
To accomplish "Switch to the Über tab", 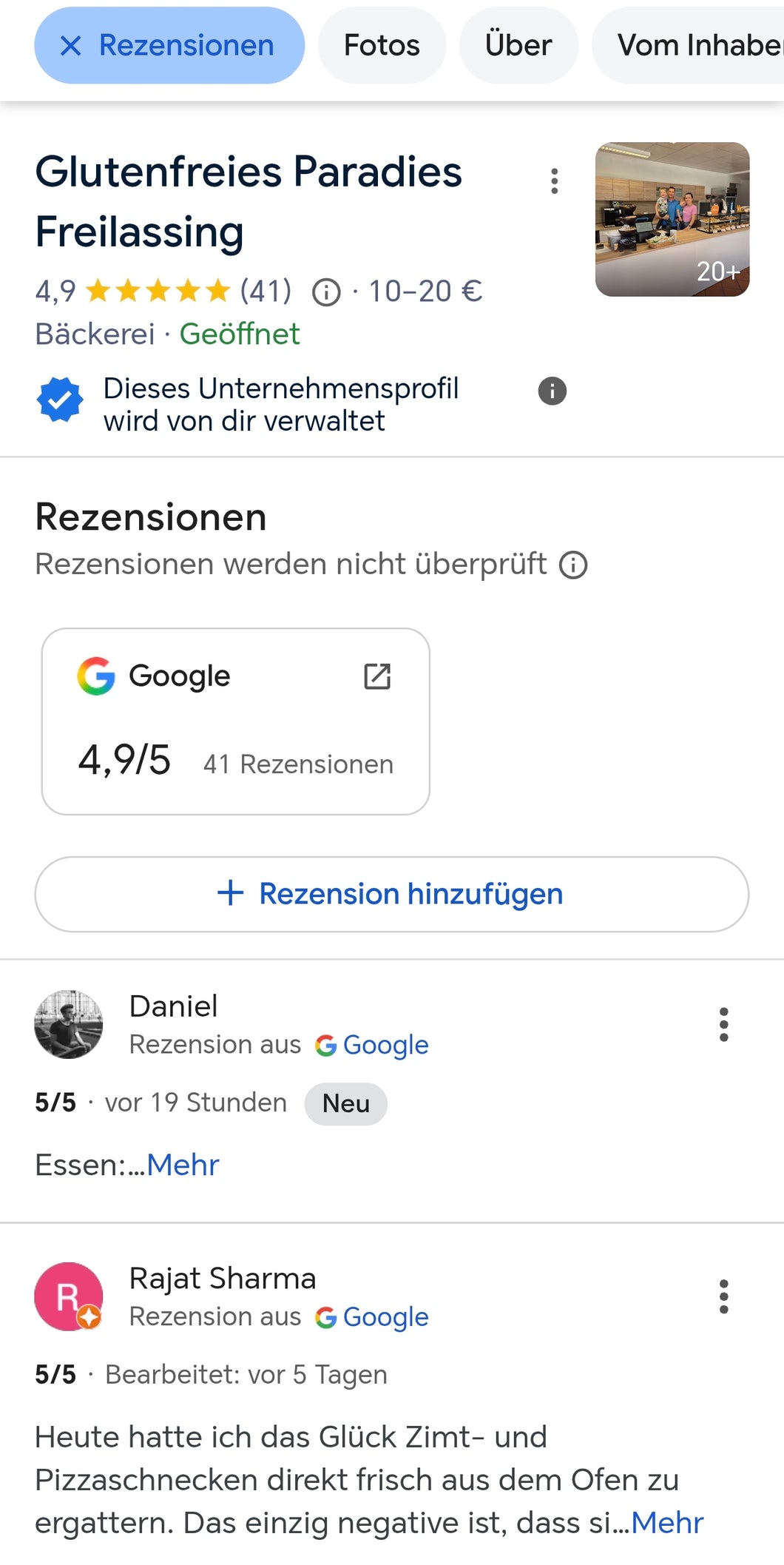I will (518, 46).
